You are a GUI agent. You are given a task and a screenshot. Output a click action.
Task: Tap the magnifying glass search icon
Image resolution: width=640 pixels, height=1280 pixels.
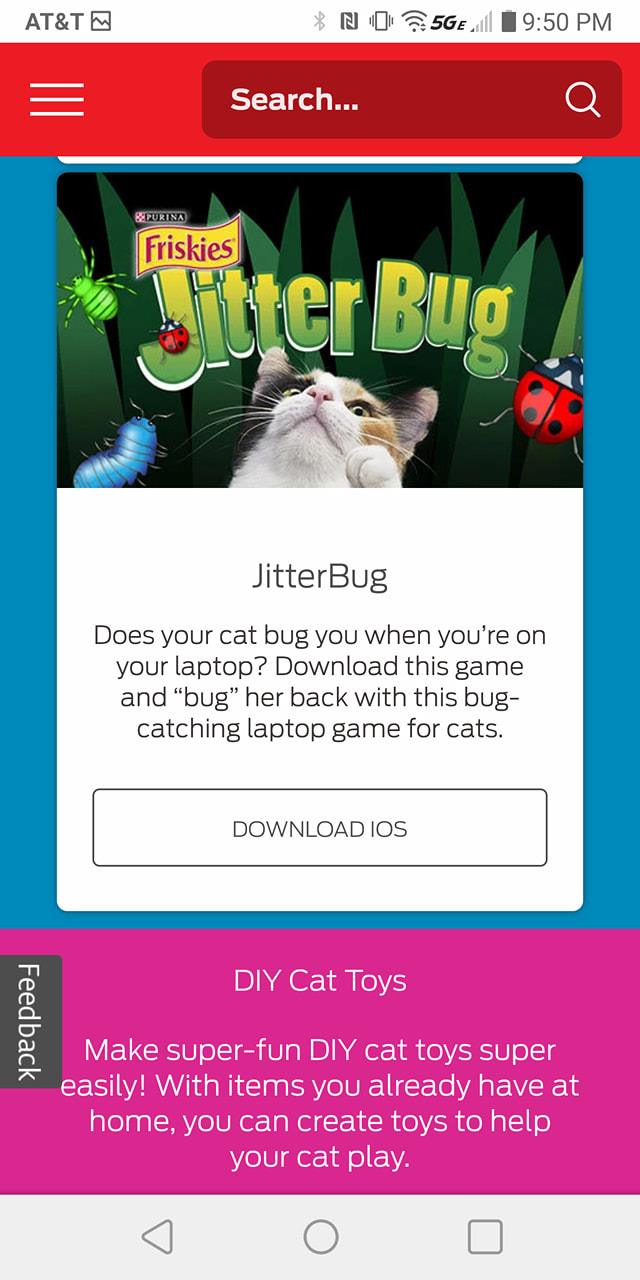point(582,100)
